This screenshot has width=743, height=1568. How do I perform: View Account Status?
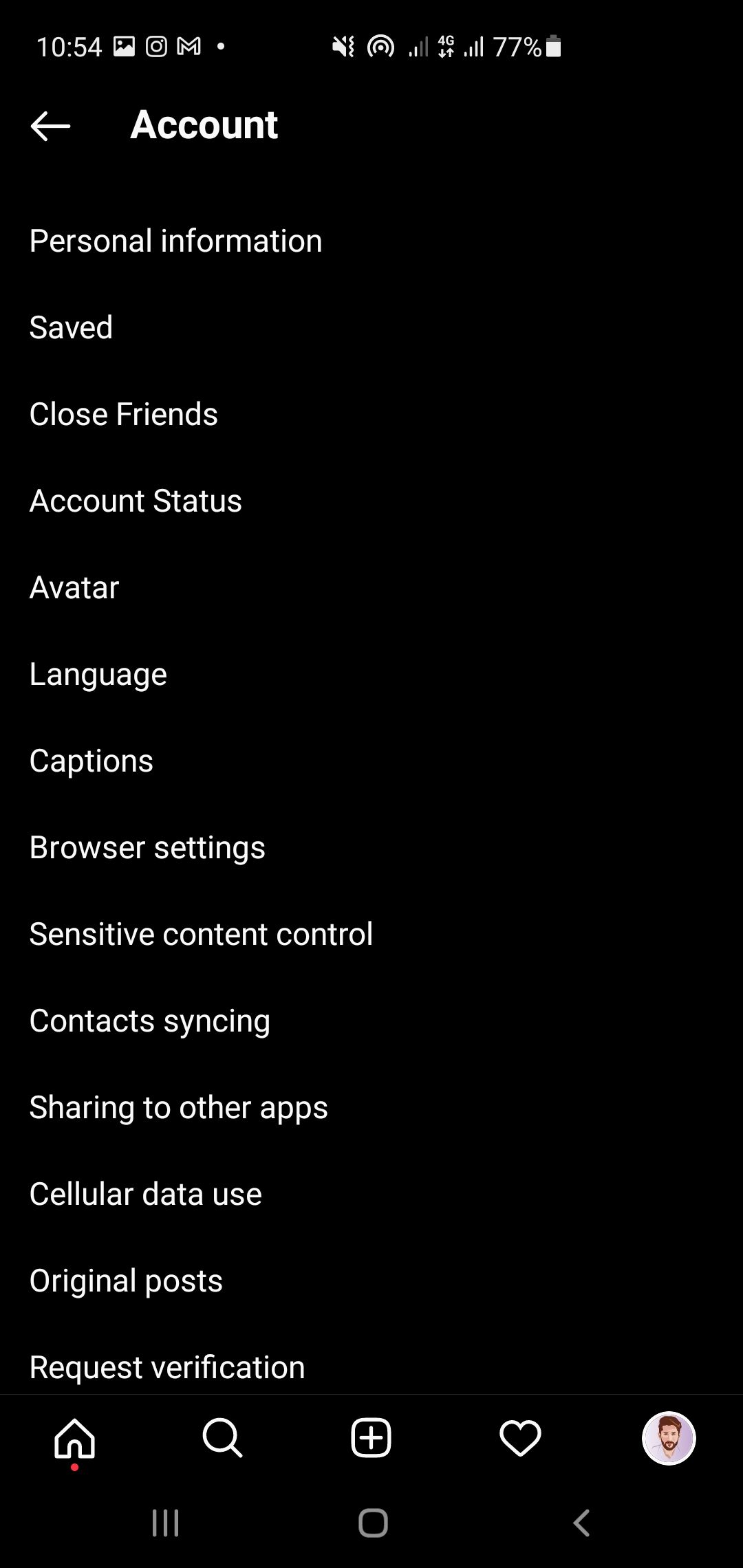[136, 501]
